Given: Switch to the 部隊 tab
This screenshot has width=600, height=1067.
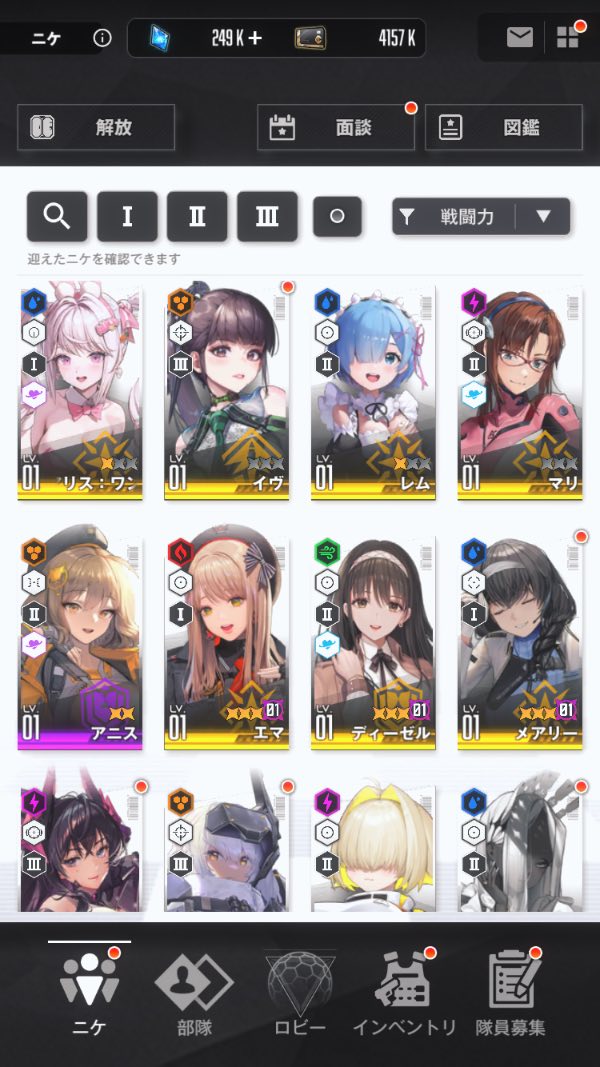Looking at the screenshot, I should click(x=194, y=992).
